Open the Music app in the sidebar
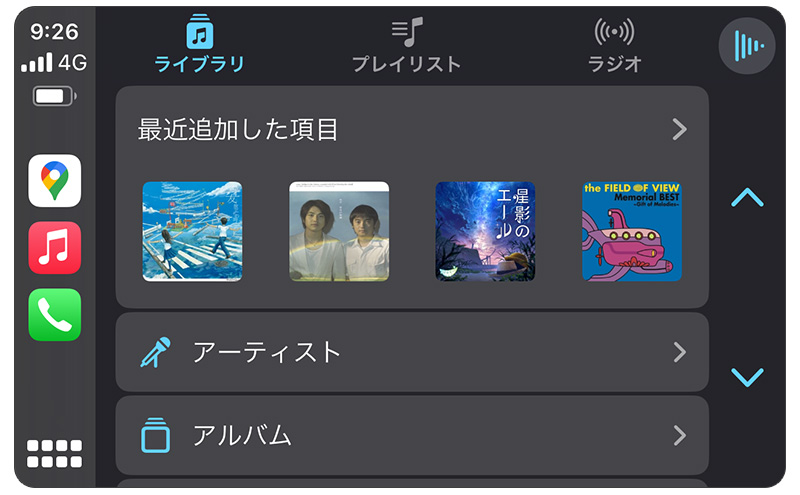The height and width of the screenshot is (495, 800). click(x=55, y=248)
